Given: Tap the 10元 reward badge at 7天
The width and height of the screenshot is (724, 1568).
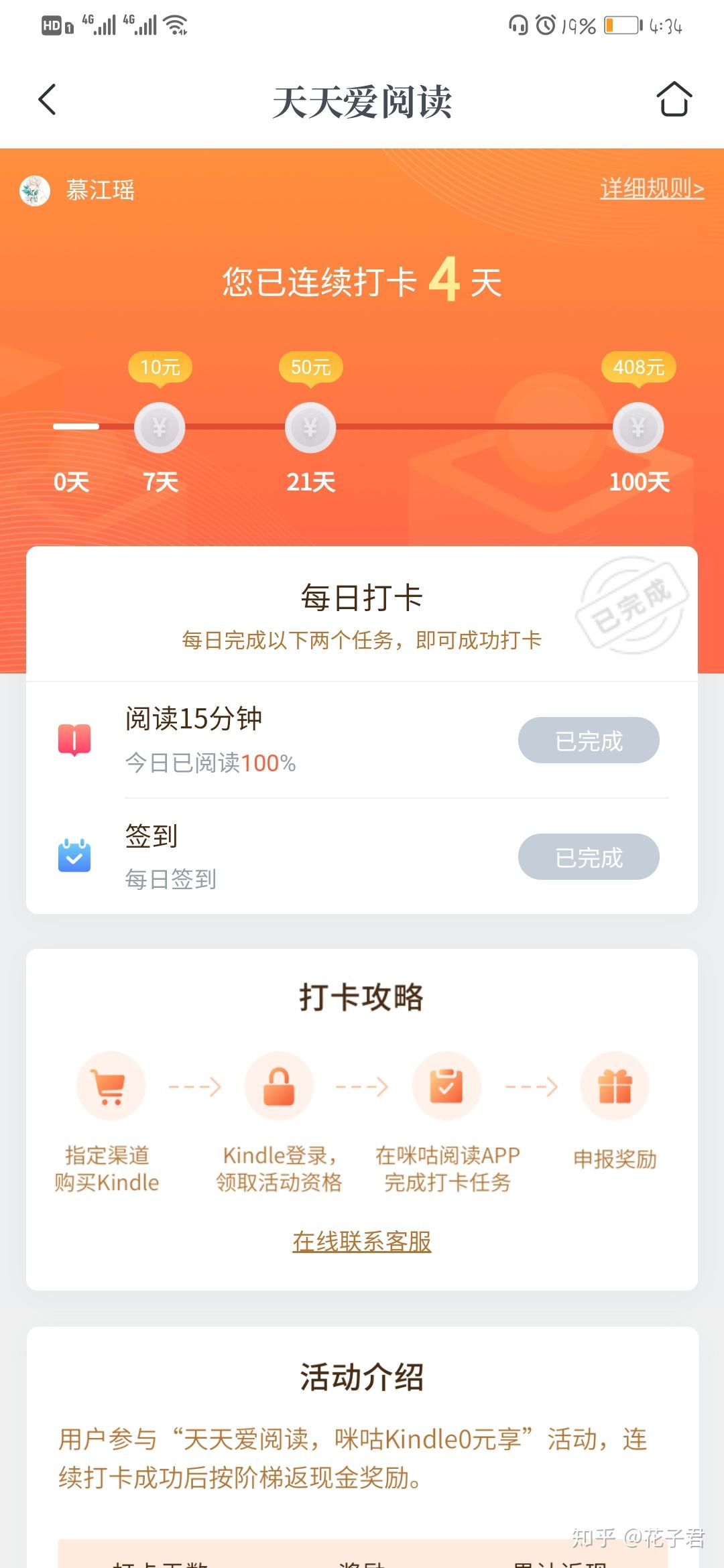Looking at the screenshot, I should [160, 367].
